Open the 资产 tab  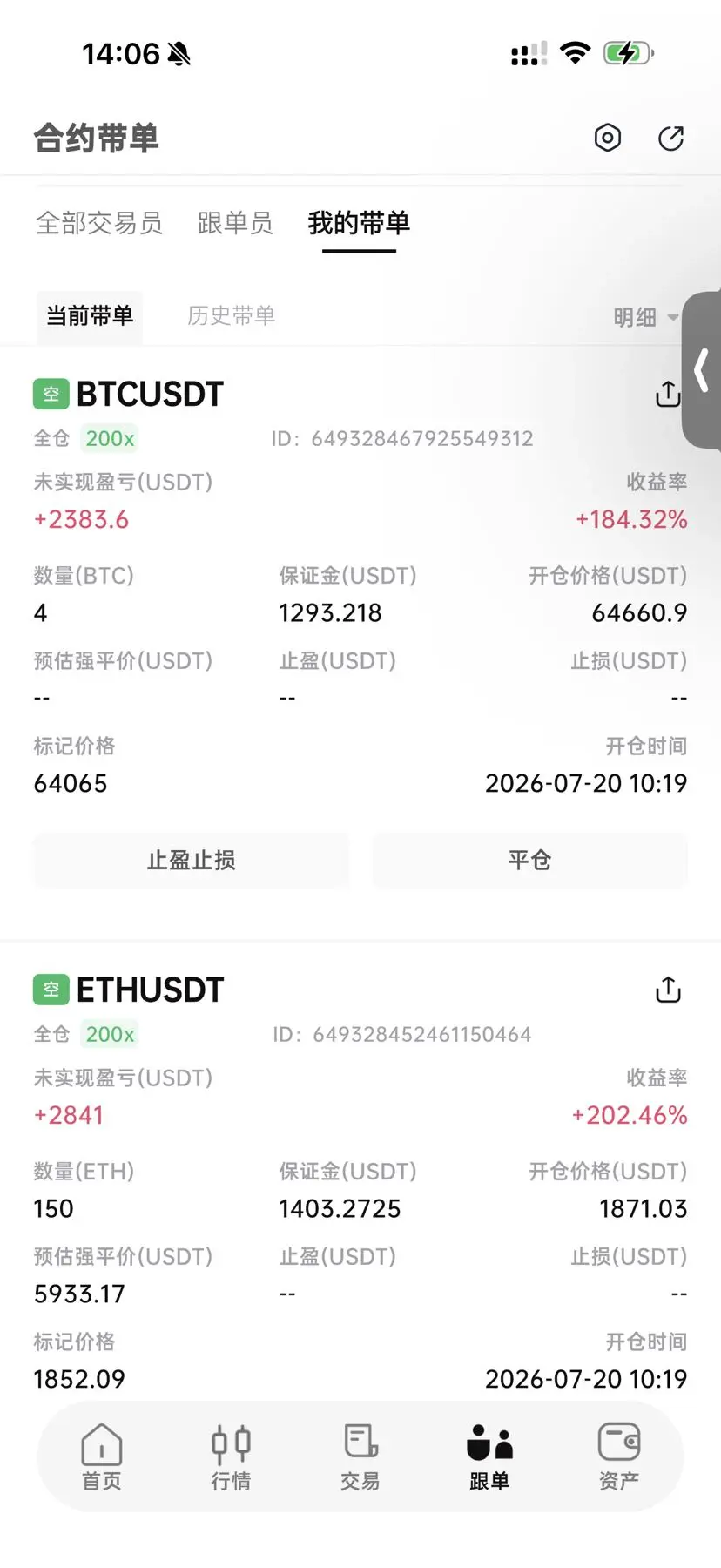point(619,1457)
